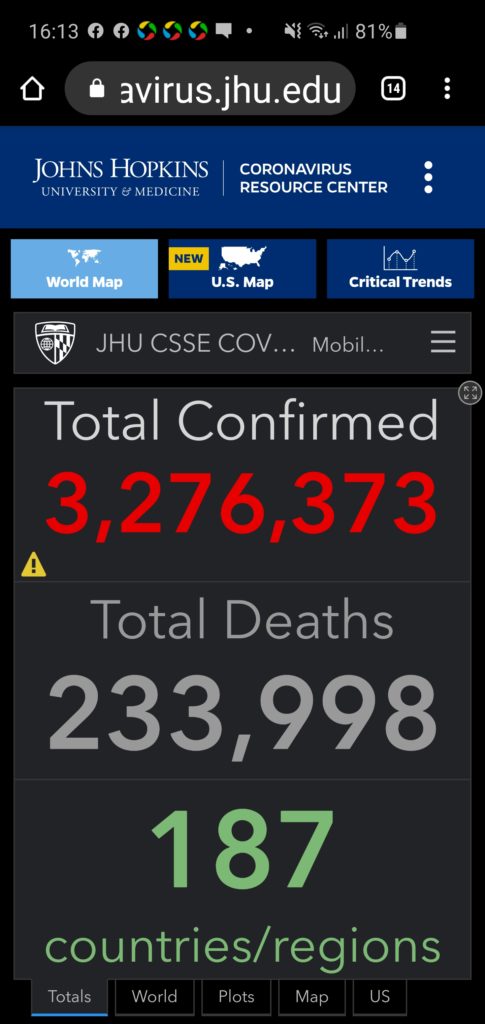Show the Map tab

[311, 997]
